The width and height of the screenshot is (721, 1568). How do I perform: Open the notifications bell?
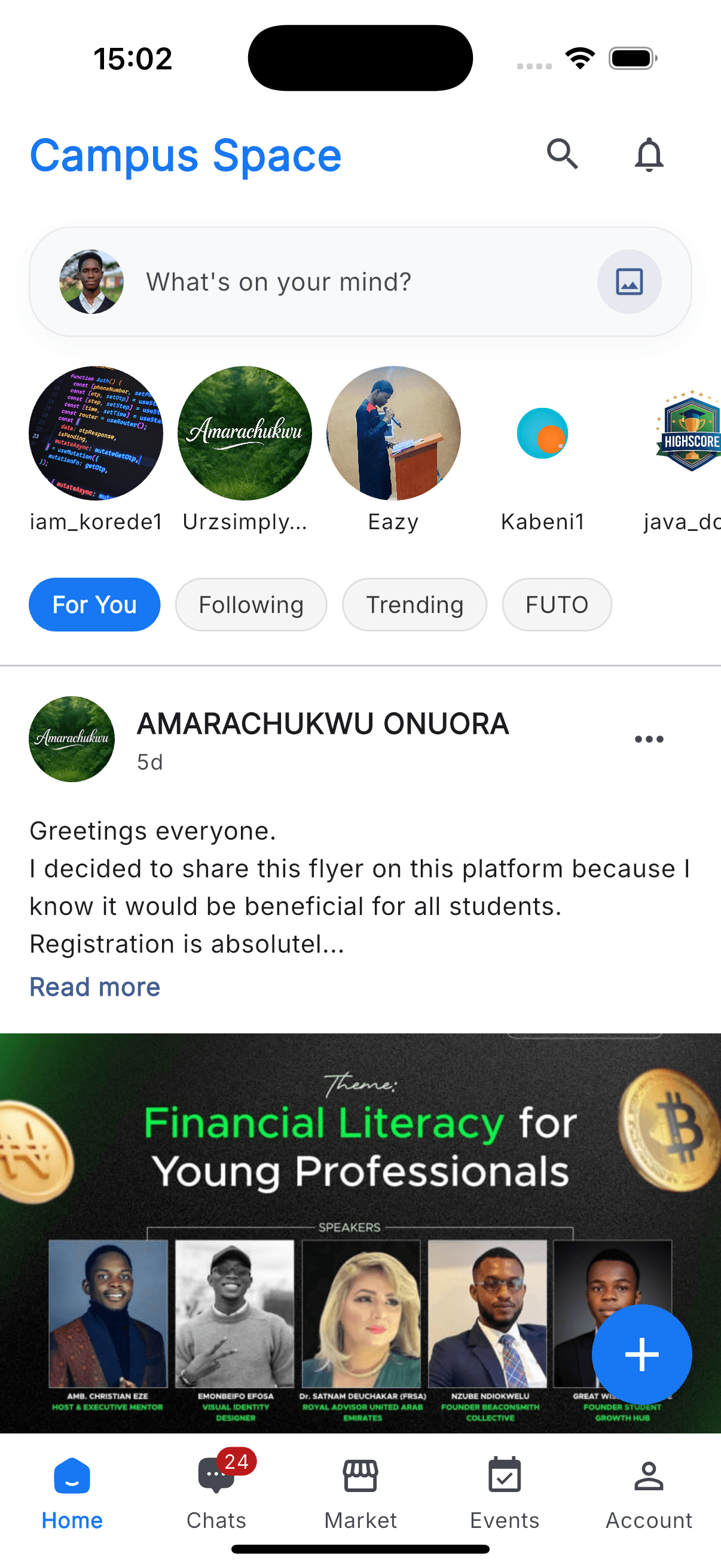tap(649, 155)
